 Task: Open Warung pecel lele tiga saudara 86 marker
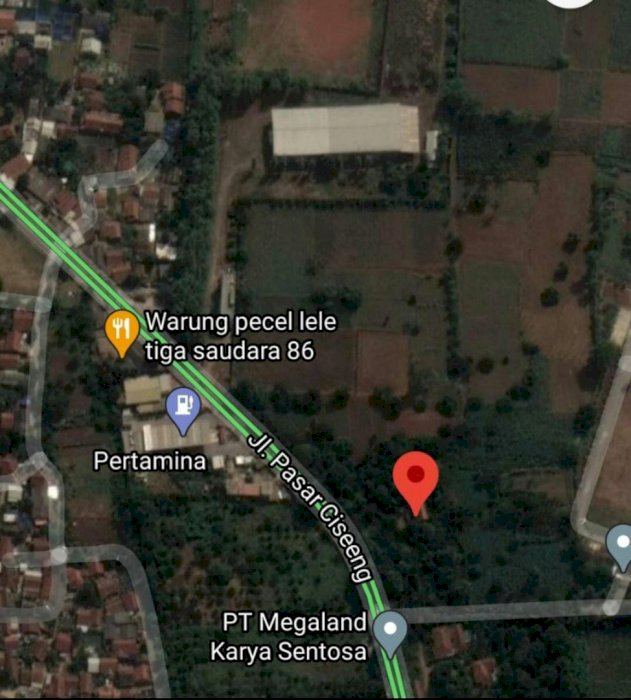pyautogui.click(x=122, y=331)
